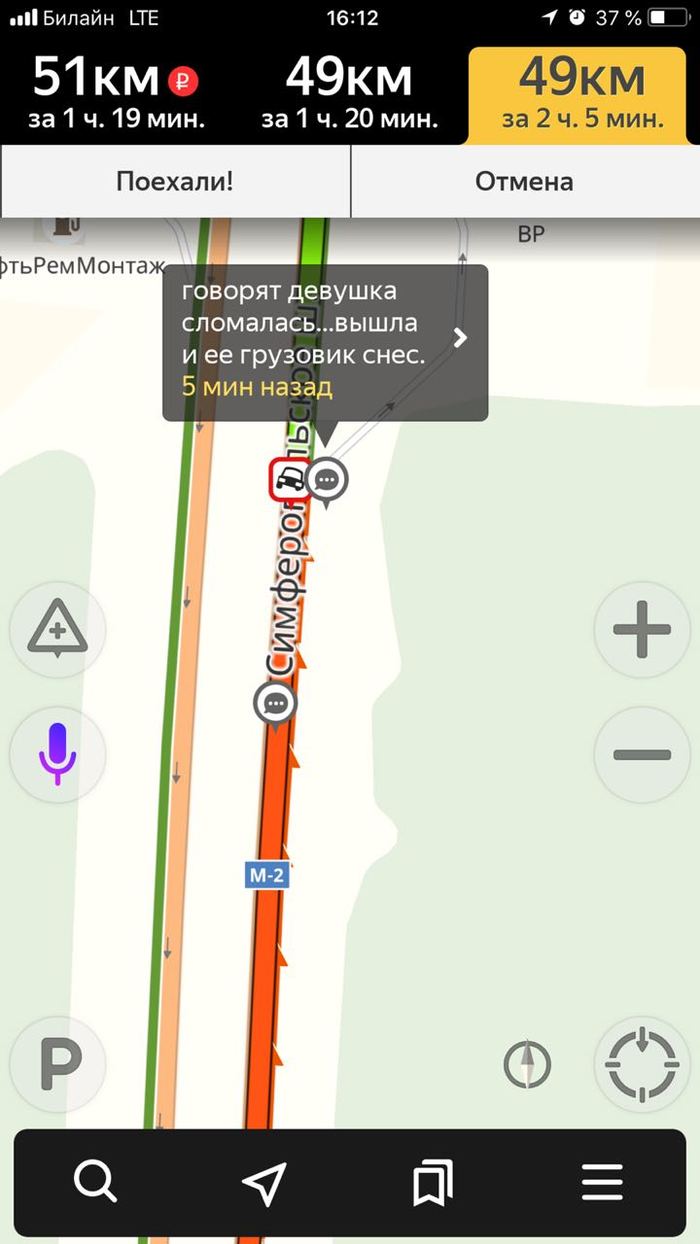
Task: Cancel the route with Отмена
Action: pyautogui.click(x=524, y=181)
